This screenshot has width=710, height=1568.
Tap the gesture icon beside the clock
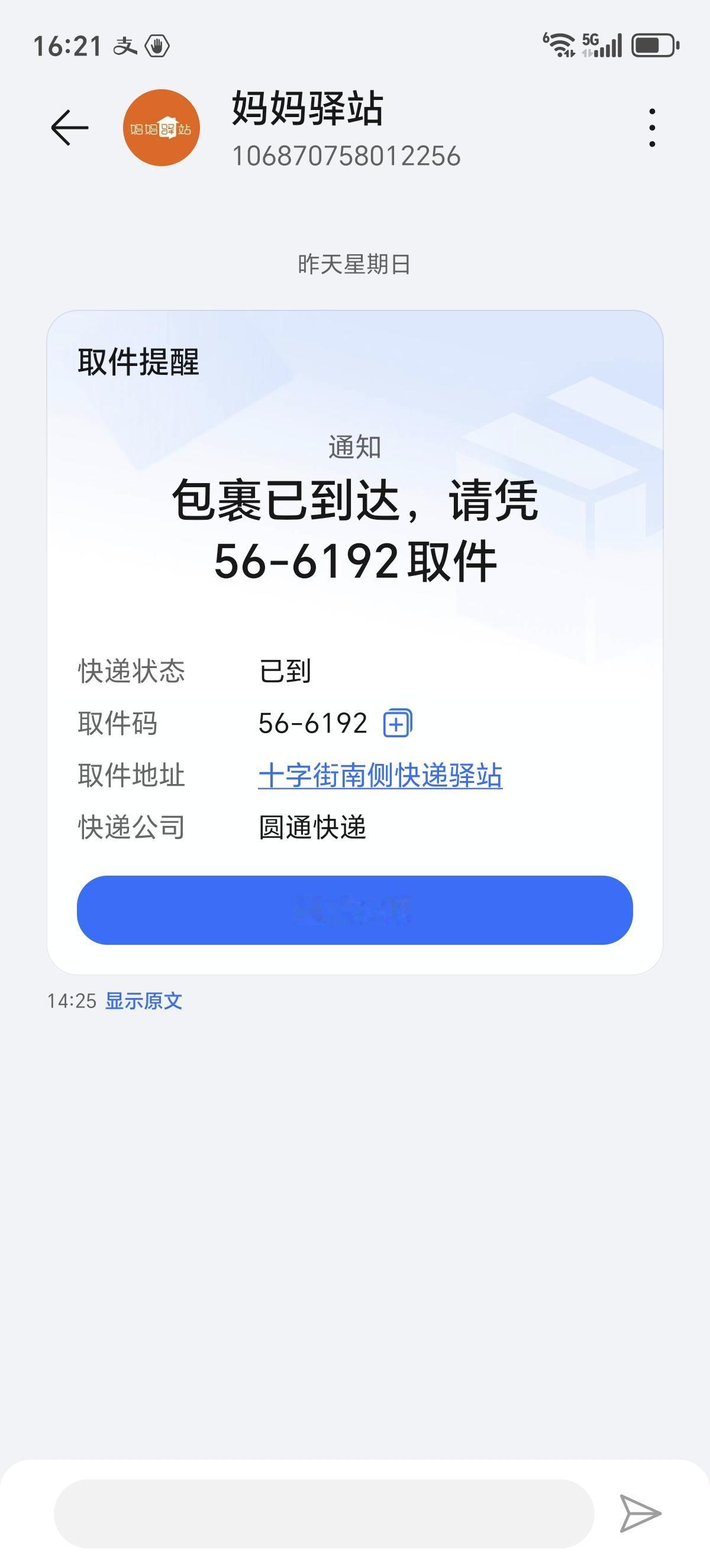click(x=157, y=46)
